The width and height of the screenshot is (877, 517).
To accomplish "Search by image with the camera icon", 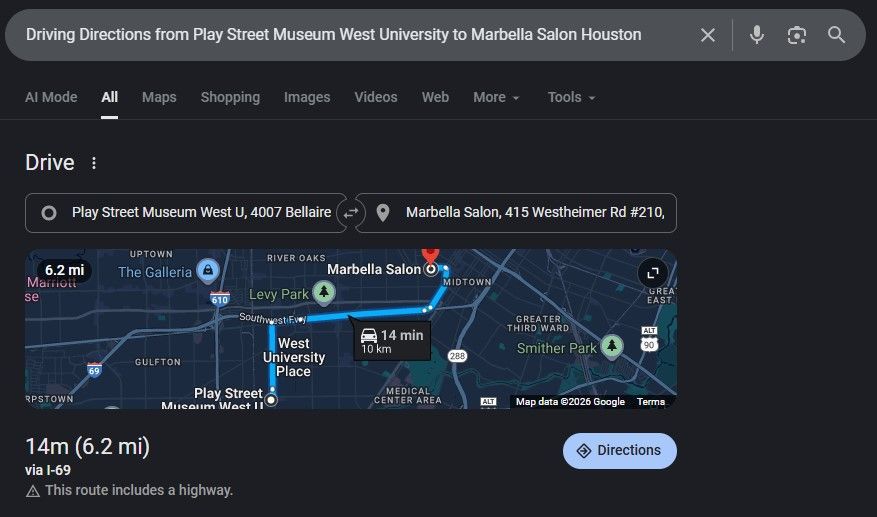I will (796, 35).
